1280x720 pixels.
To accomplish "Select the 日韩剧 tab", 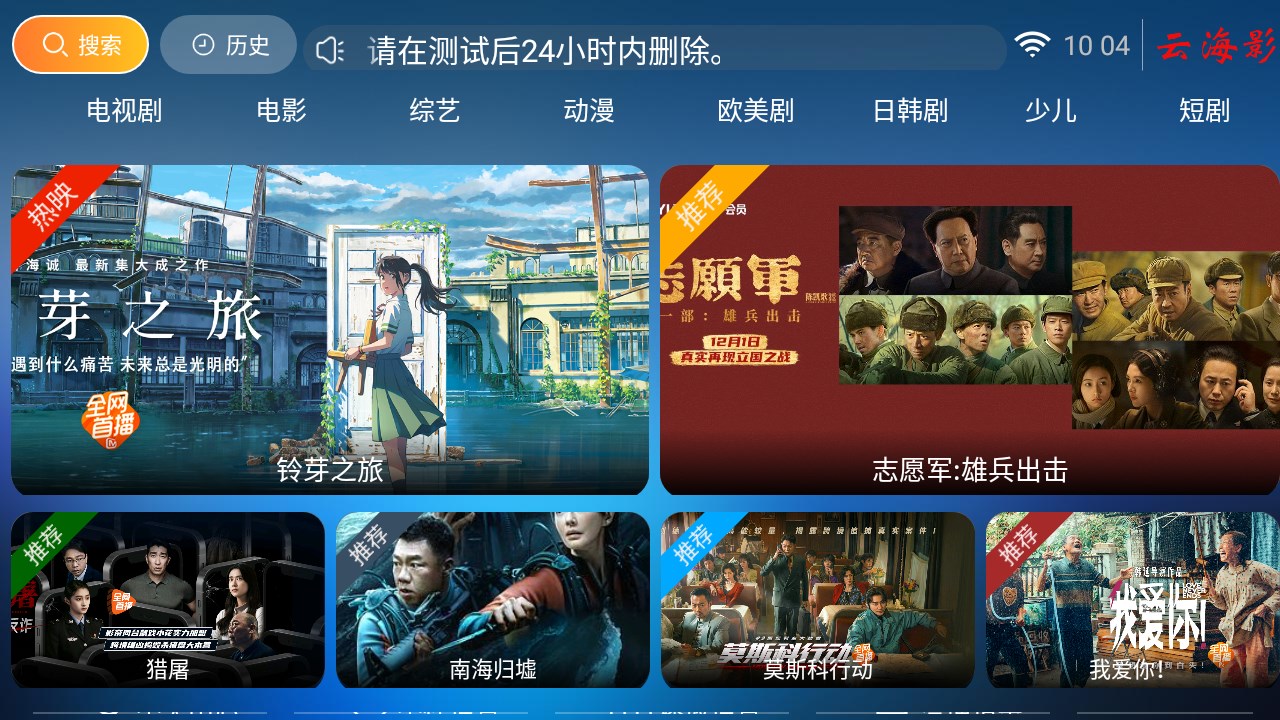I will (910, 111).
